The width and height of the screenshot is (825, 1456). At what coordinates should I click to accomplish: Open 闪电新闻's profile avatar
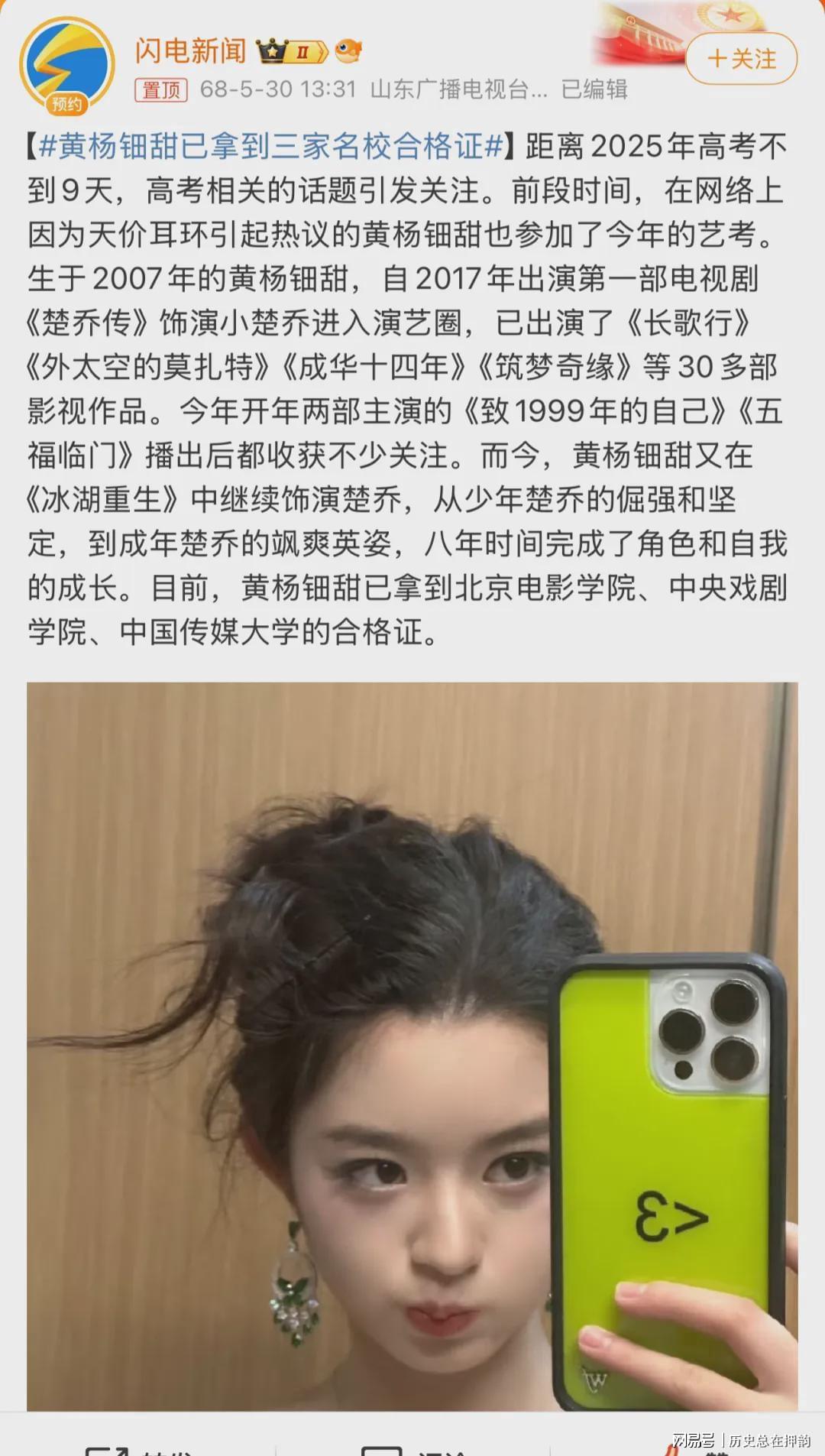(66, 66)
